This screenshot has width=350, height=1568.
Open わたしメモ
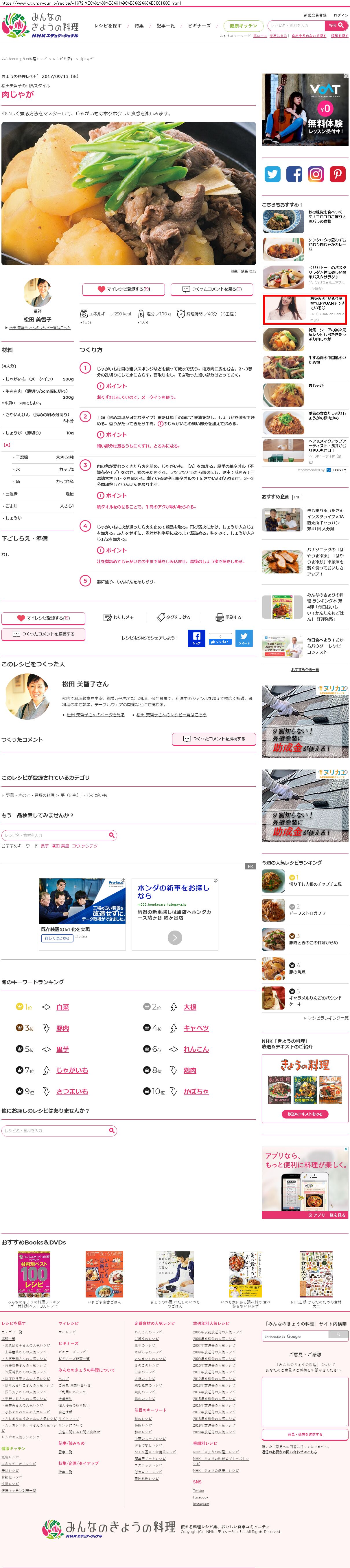[119, 617]
